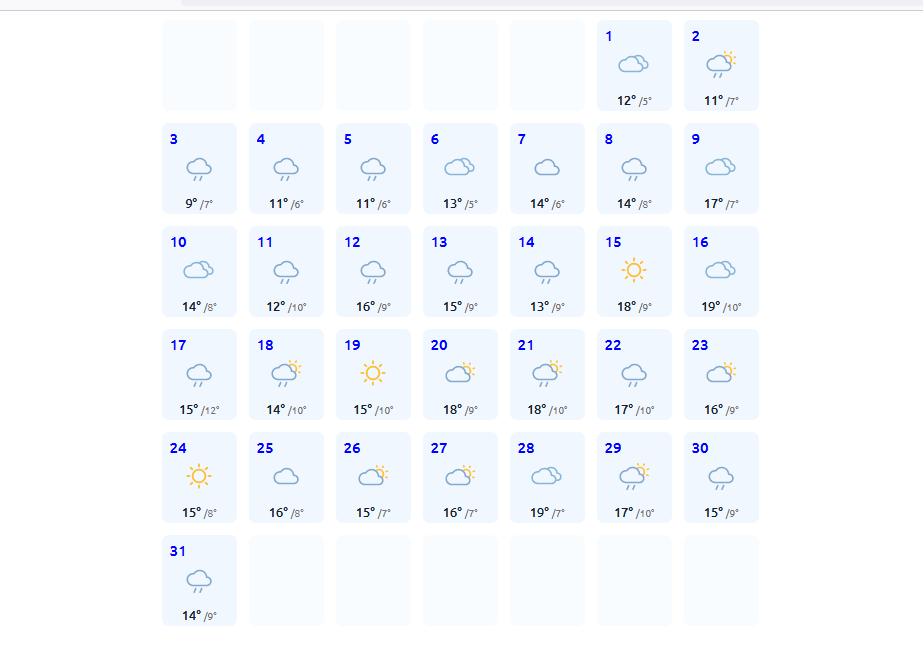The height and width of the screenshot is (647, 923).
Task: Select day 2 in the weather calendar
Action: (721, 66)
